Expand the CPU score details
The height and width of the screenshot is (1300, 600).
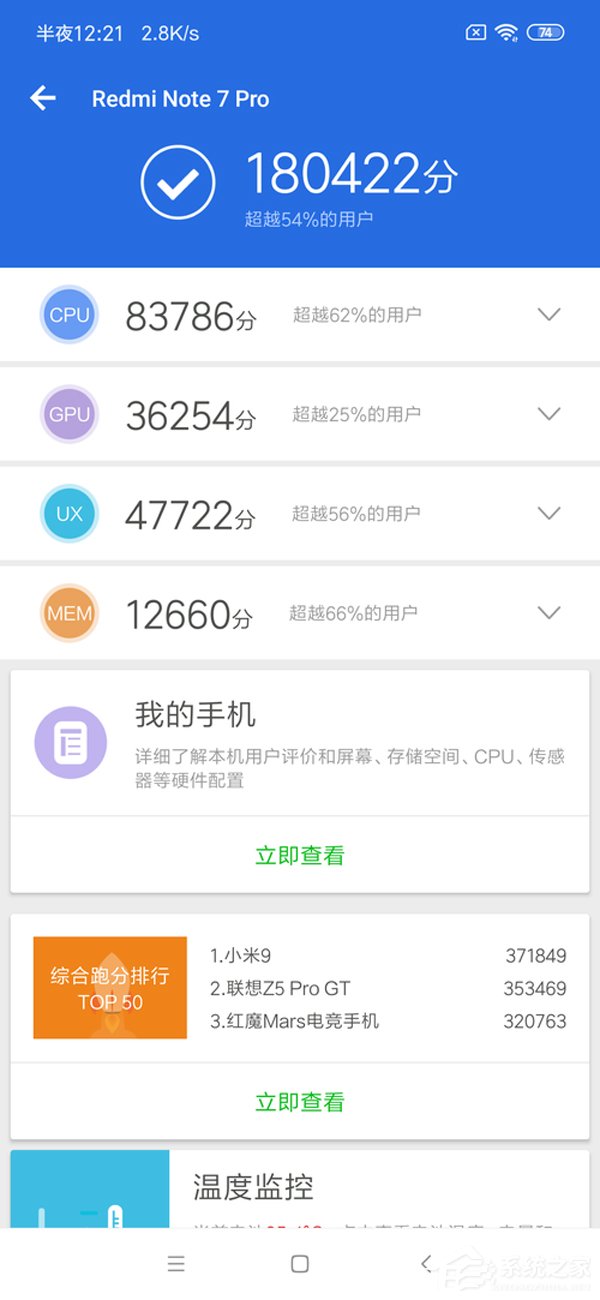(x=549, y=314)
